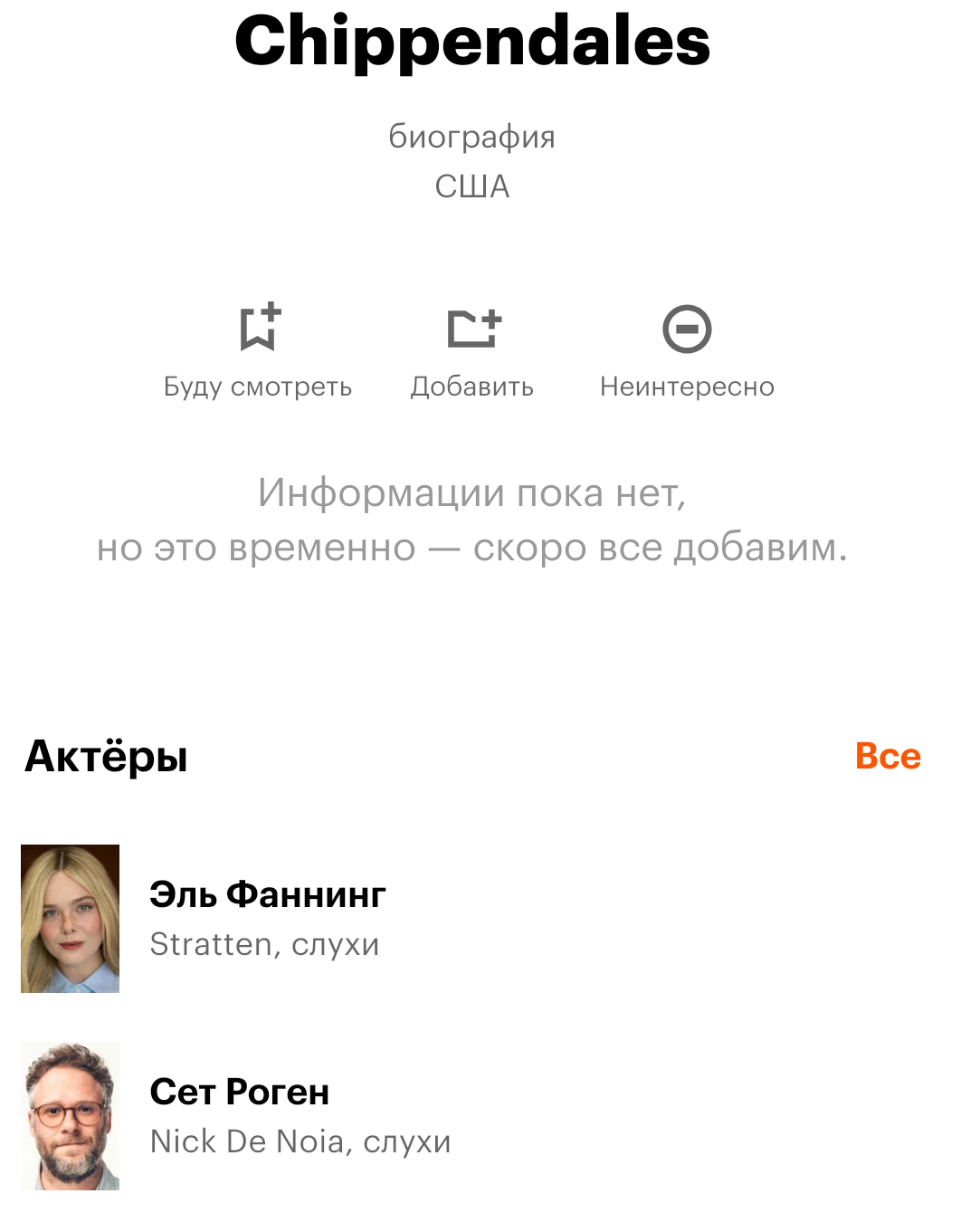Open the full cast via Все
The width and height of the screenshot is (961, 1232).
tap(888, 756)
